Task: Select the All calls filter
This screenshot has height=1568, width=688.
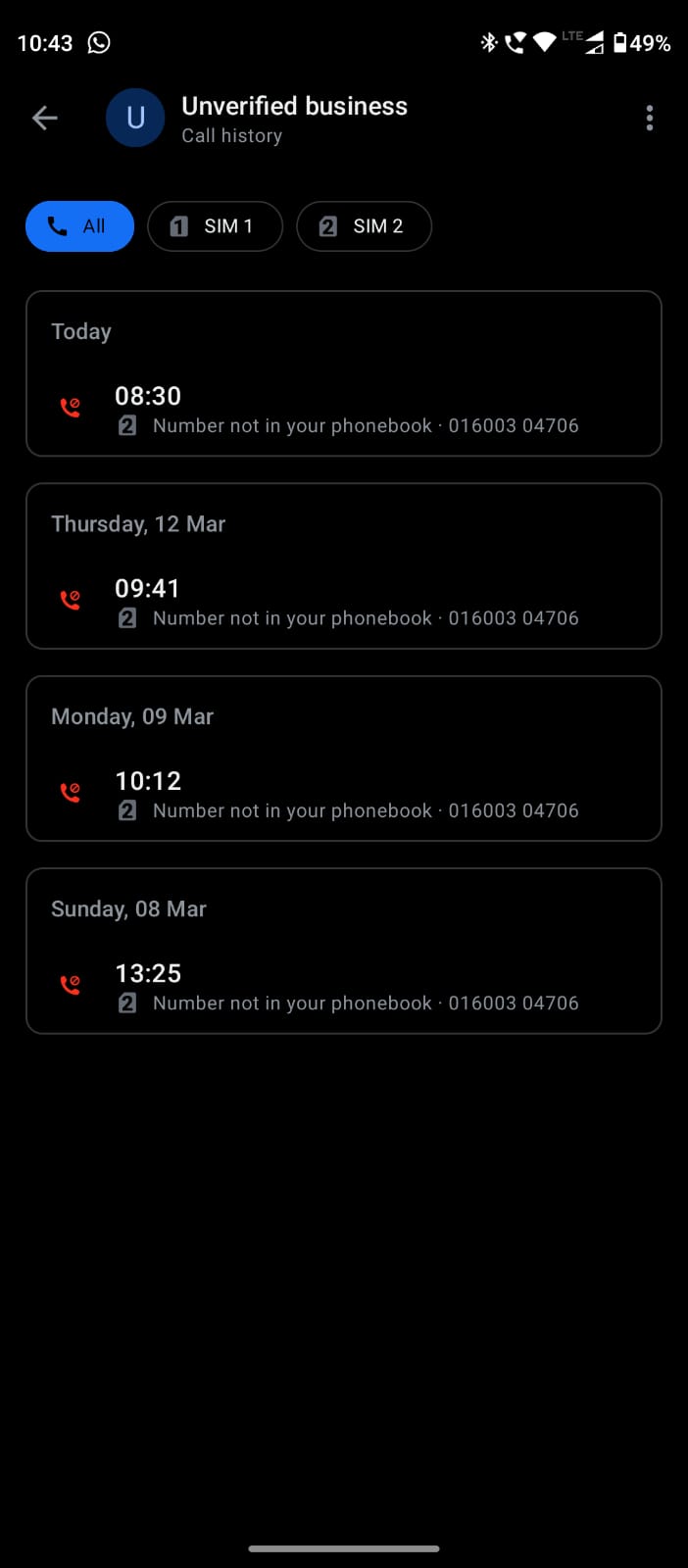Action: pyautogui.click(x=79, y=226)
